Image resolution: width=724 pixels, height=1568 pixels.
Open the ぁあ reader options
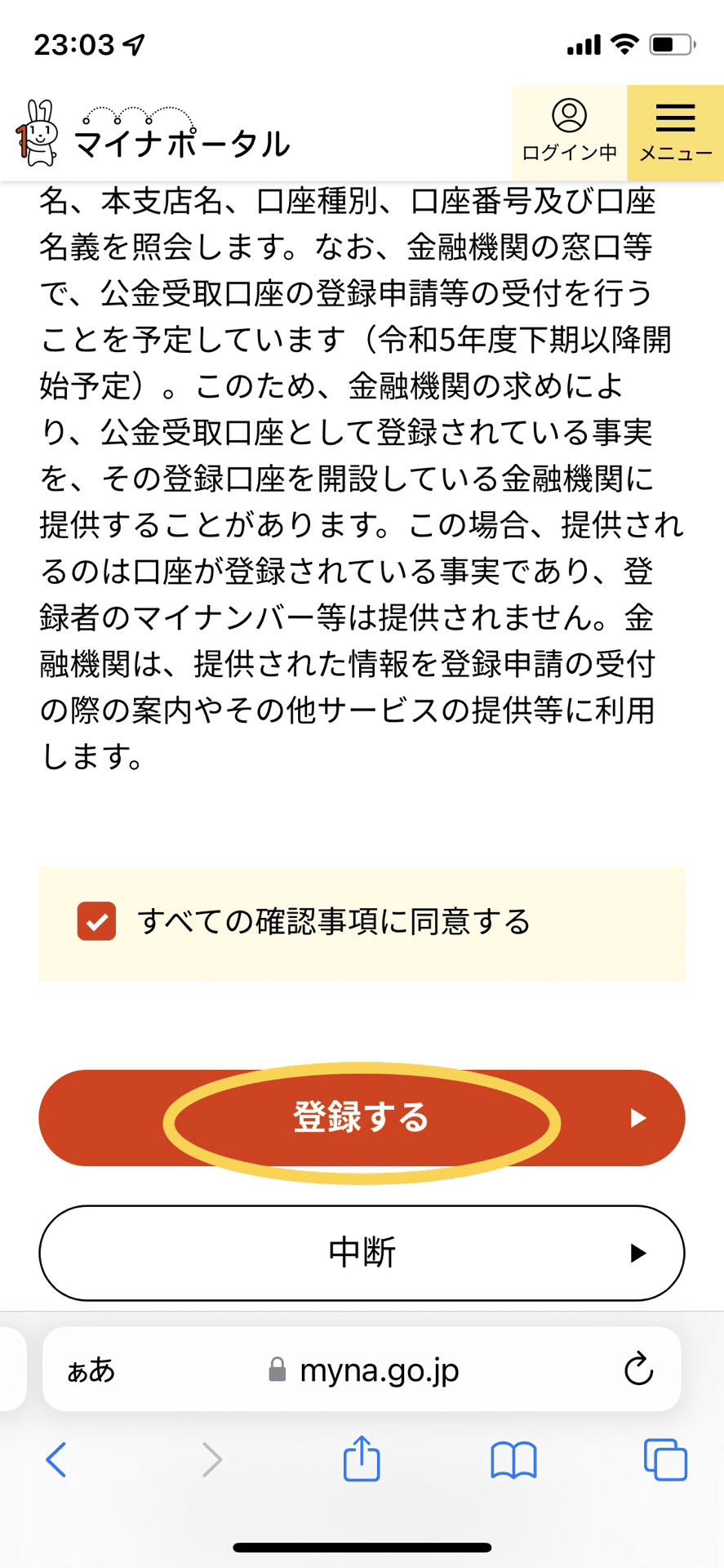pyautogui.click(x=91, y=1370)
